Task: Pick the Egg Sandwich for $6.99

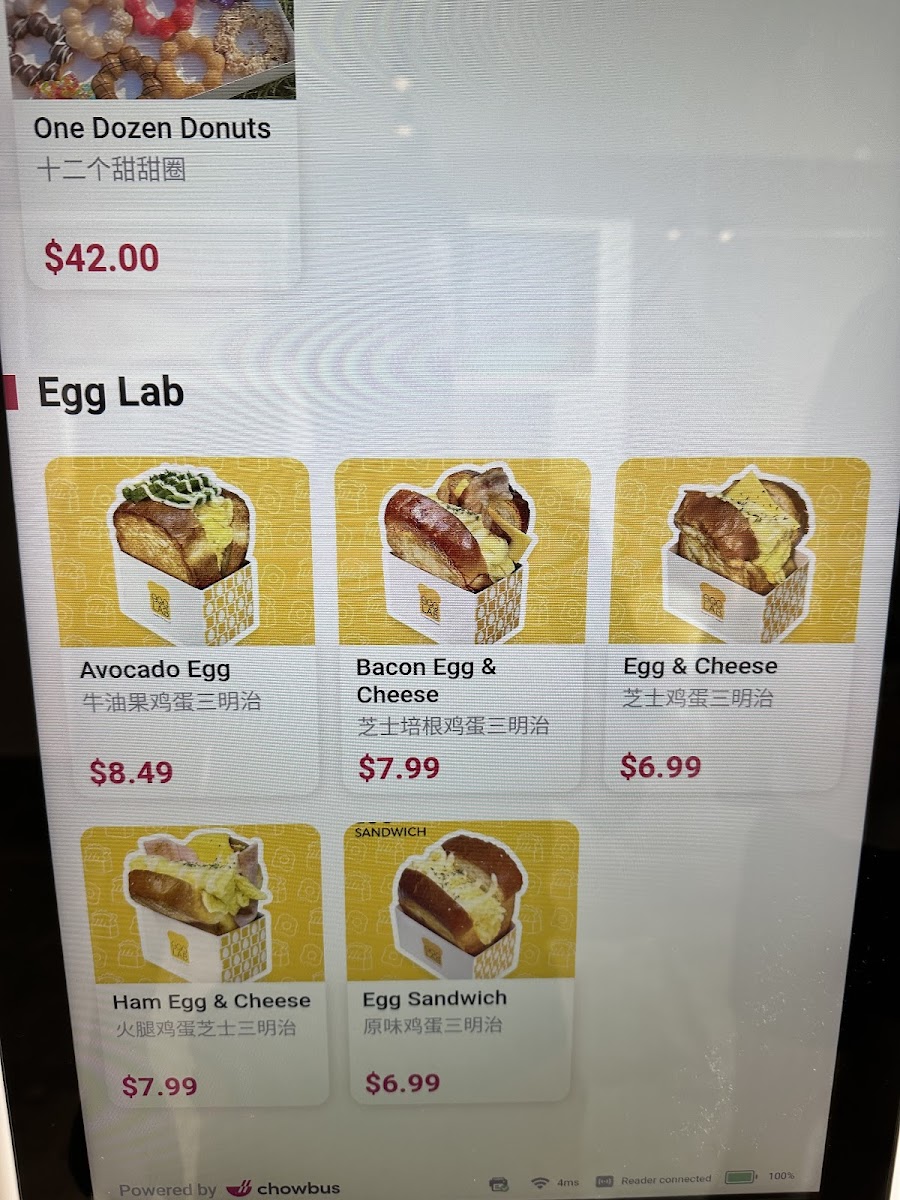Action: (x=462, y=958)
